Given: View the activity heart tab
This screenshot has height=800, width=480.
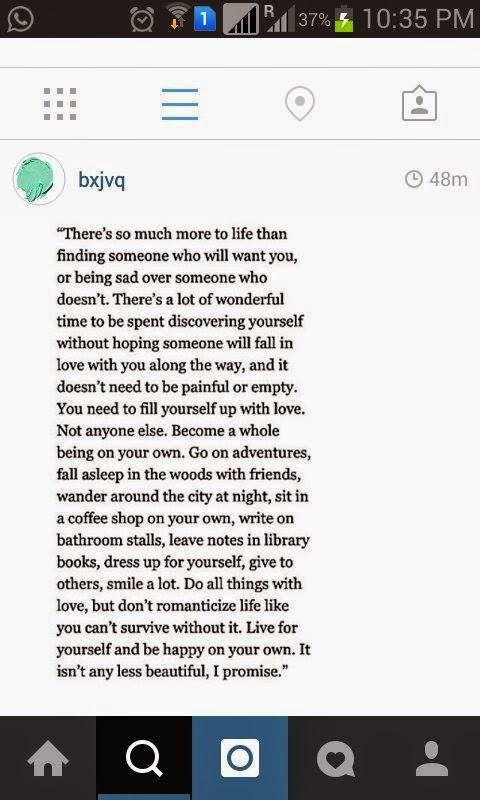Looking at the screenshot, I should pyautogui.click(x=336, y=758).
